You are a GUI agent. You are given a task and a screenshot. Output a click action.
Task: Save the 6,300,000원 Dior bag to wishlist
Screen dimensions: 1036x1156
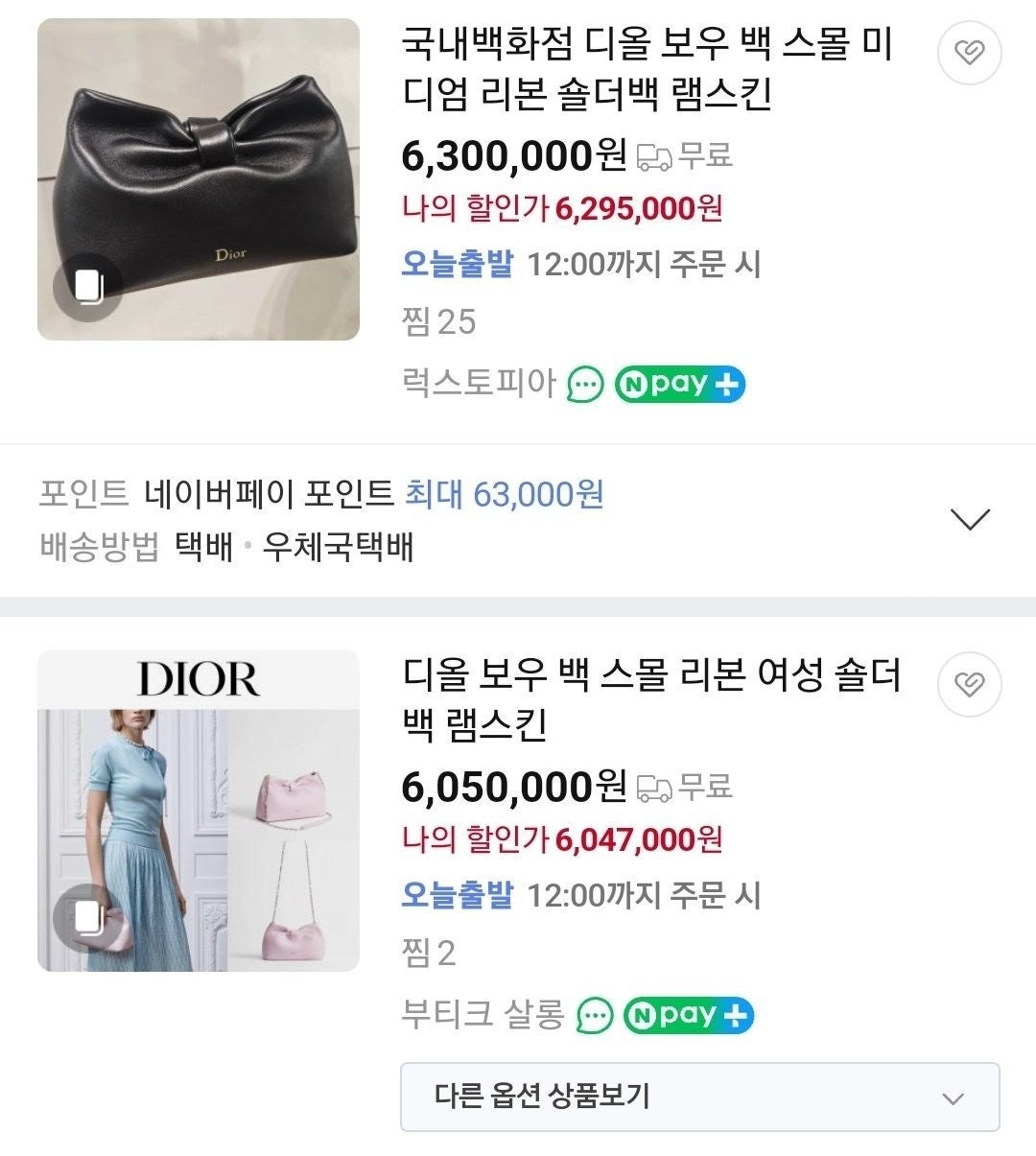[969, 52]
